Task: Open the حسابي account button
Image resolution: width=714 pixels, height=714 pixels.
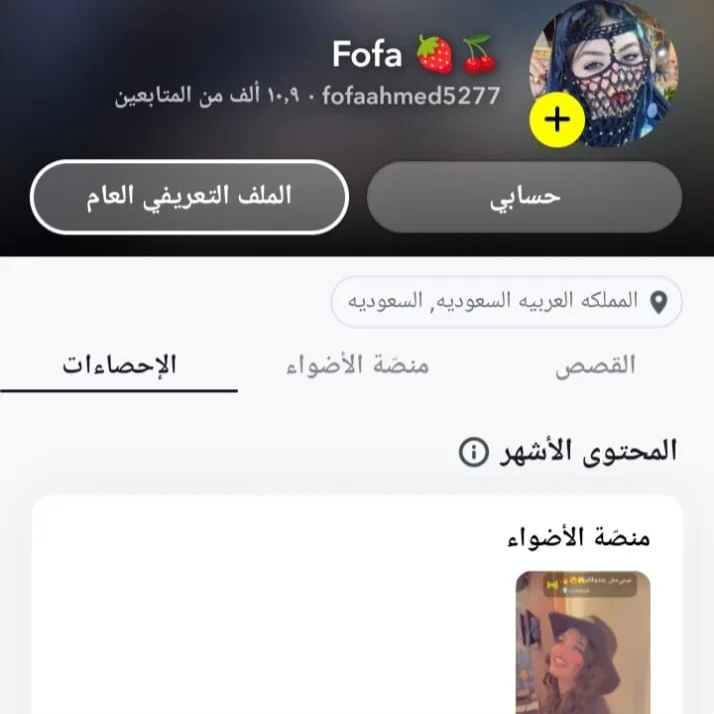Action: (x=524, y=196)
